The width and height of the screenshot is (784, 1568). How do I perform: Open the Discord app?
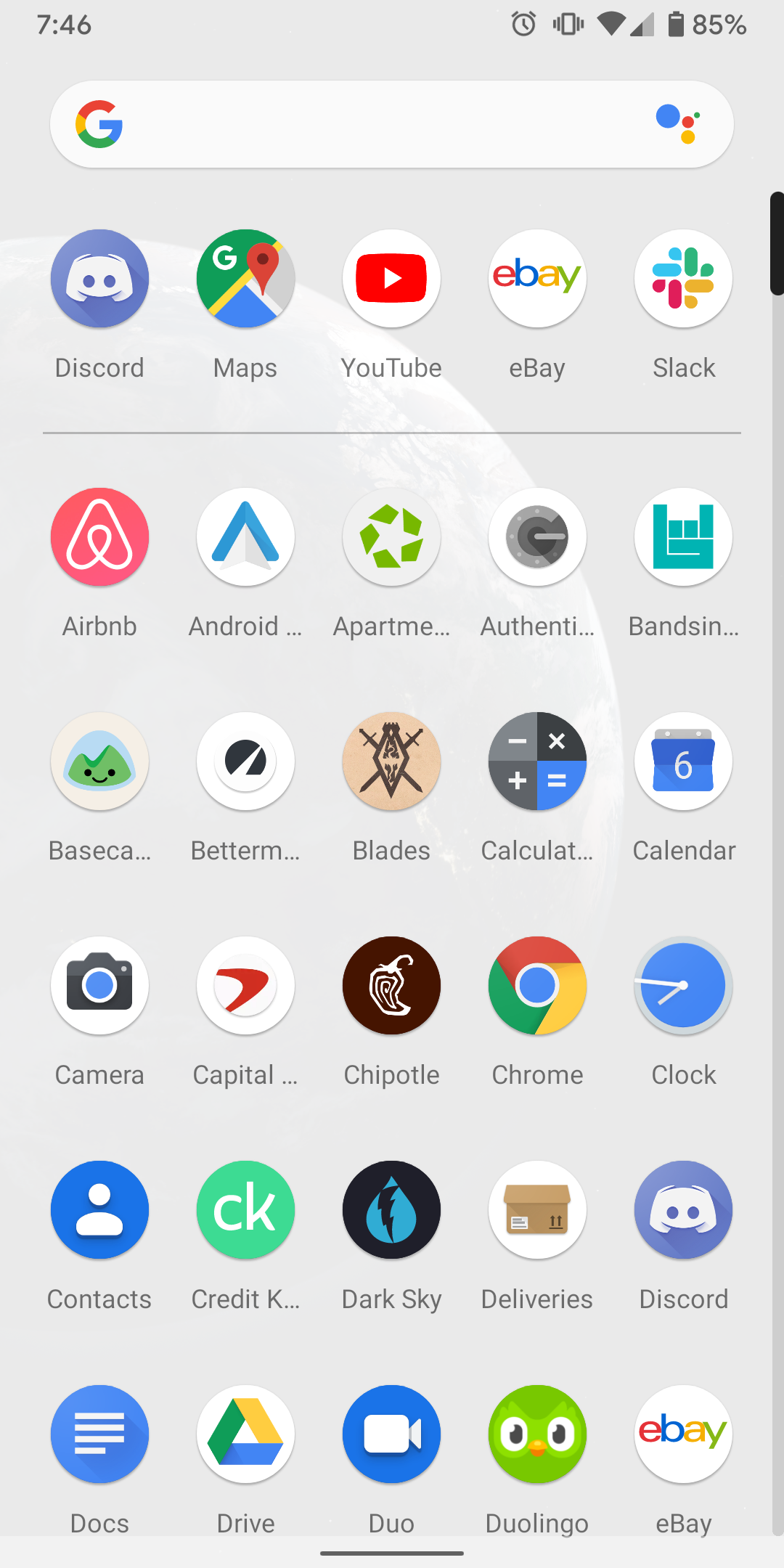99,279
